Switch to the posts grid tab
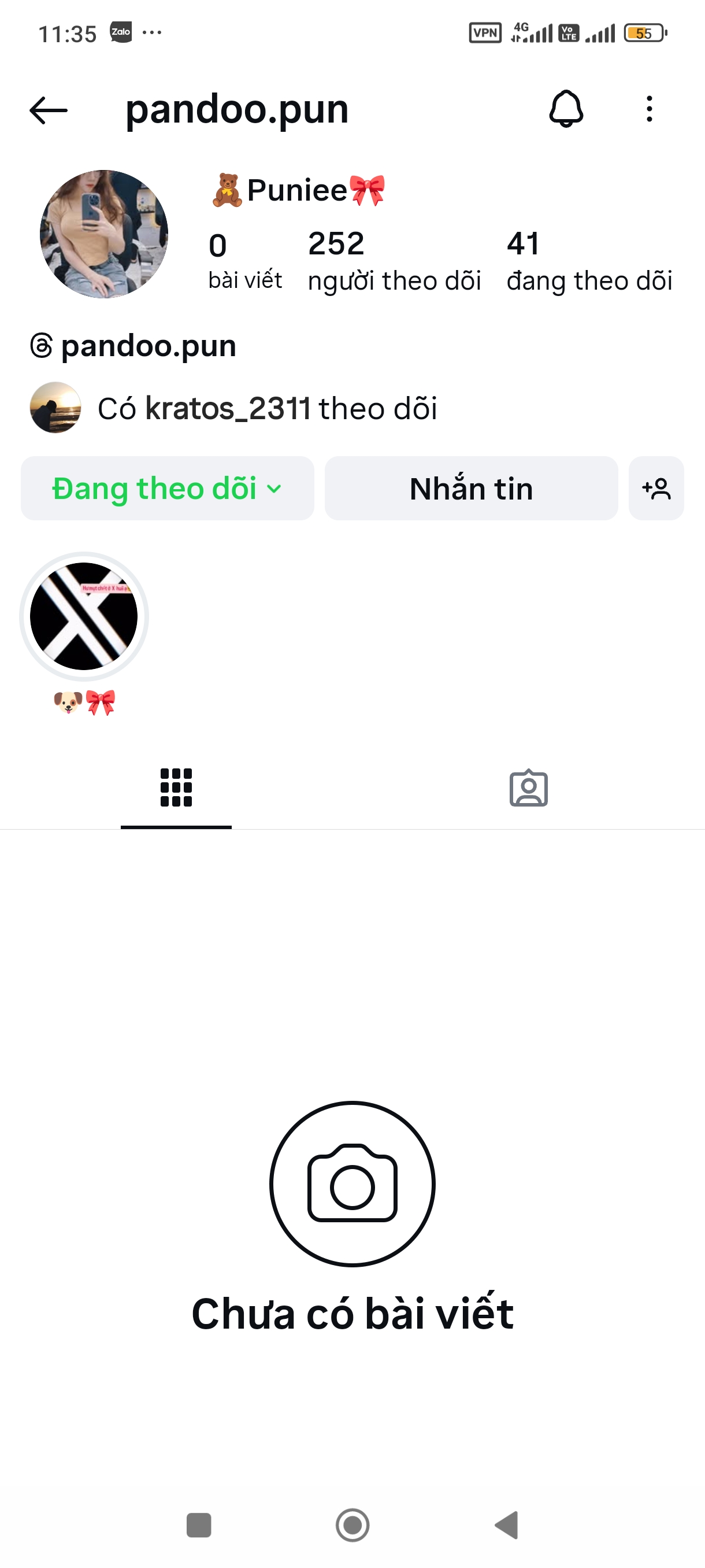Viewport: 705px width, 1568px height. [176, 787]
